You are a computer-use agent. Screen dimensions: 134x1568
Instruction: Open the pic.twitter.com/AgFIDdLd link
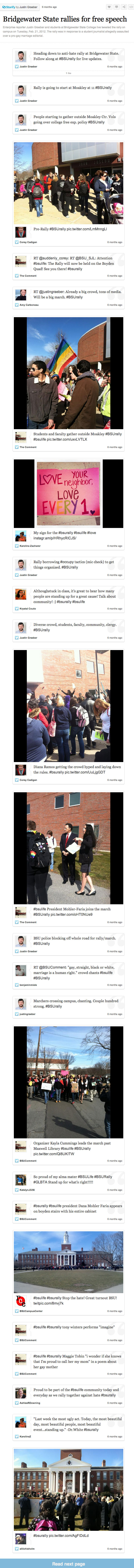coord(73,1535)
